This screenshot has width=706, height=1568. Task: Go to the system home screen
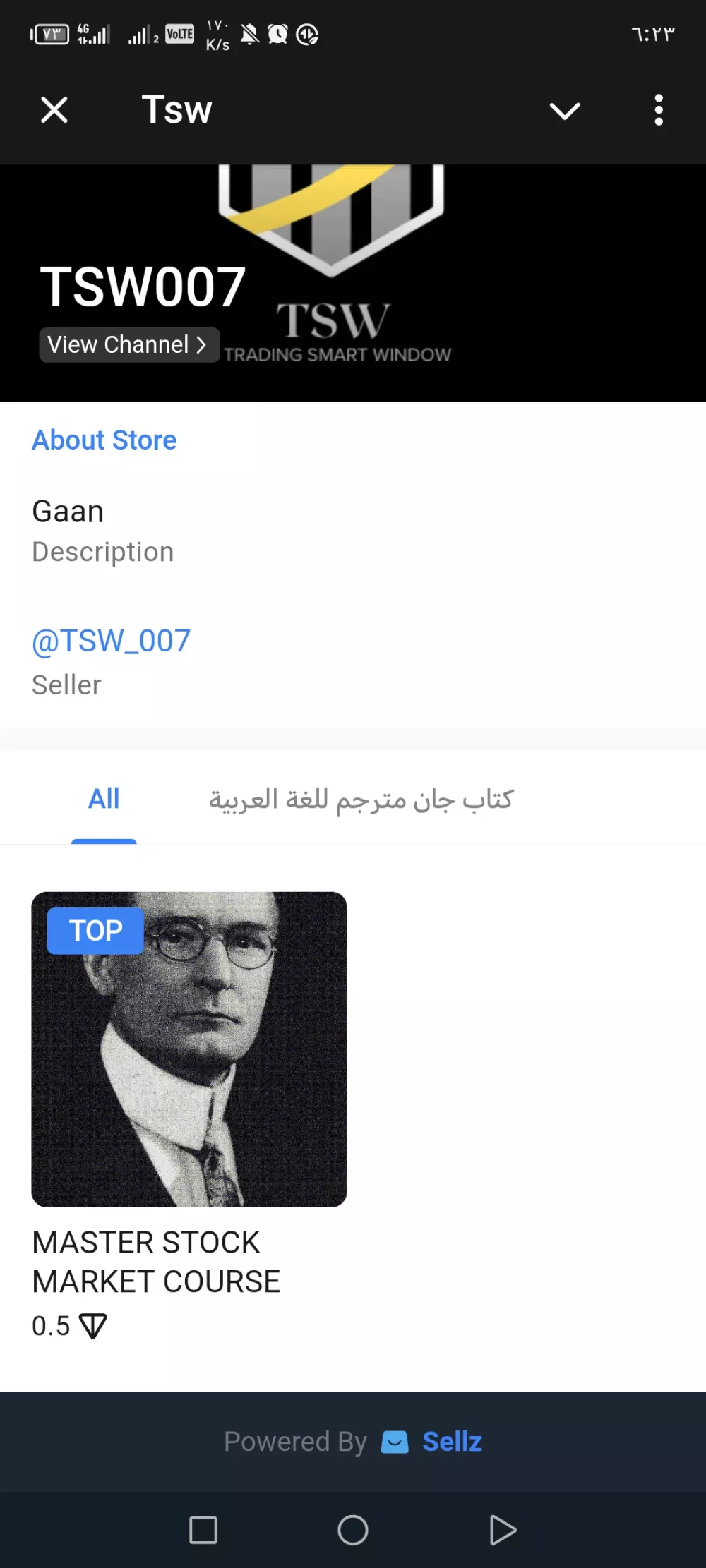[x=353, y=1530]
